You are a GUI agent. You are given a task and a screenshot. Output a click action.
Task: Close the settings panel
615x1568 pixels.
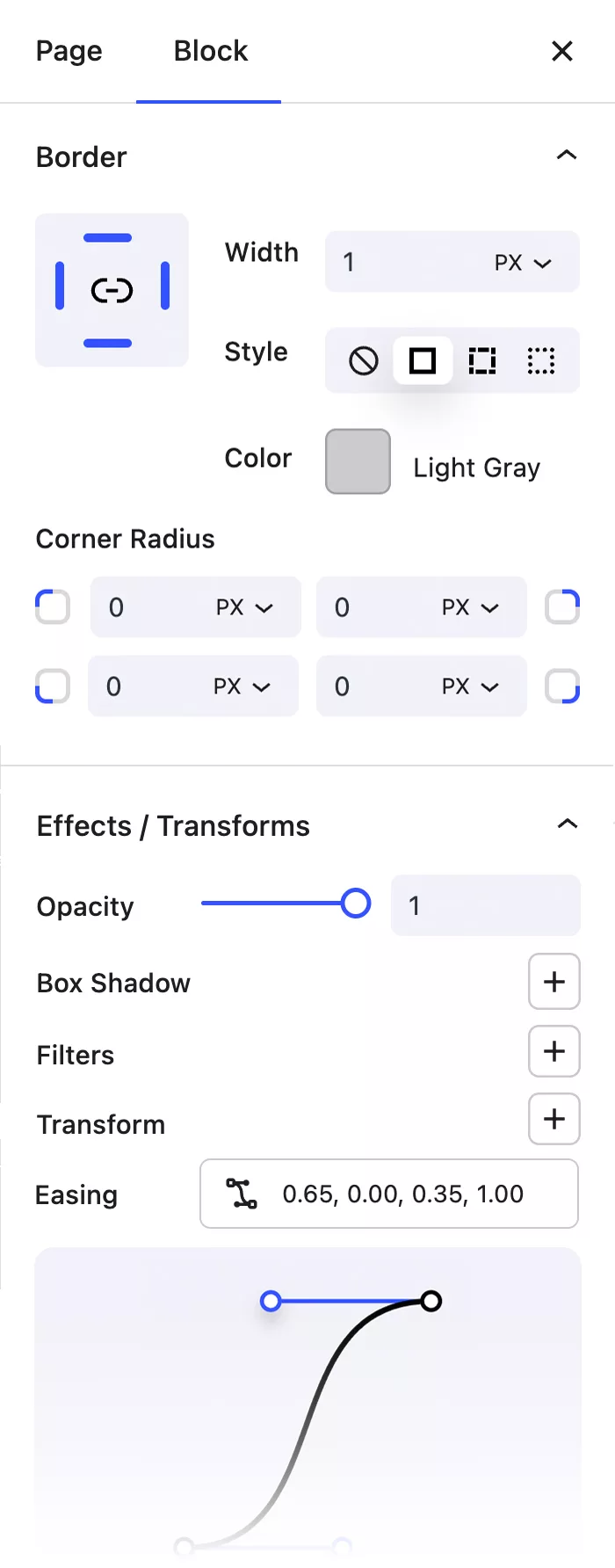[562, 51]
